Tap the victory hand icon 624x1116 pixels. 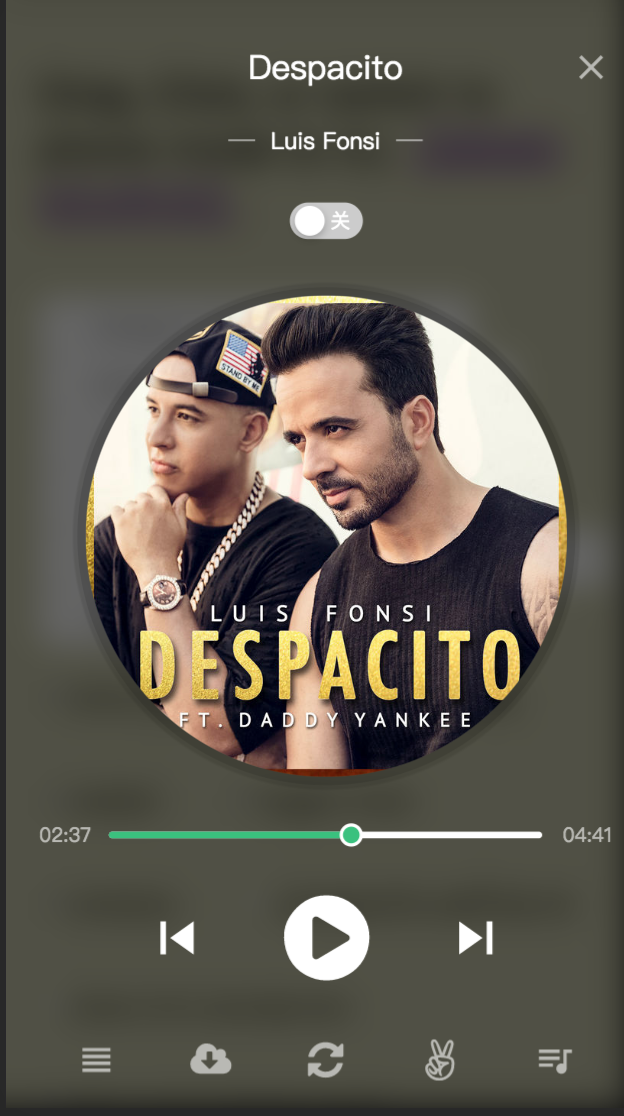439,1060
